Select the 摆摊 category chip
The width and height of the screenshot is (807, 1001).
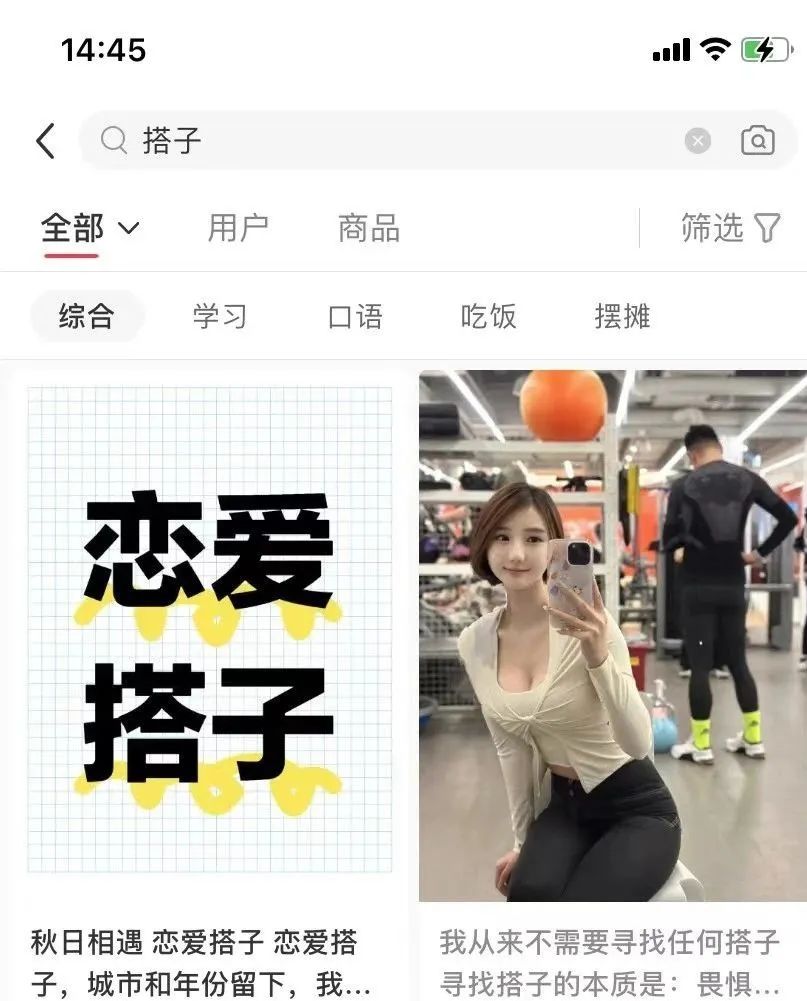pos(621,317)
